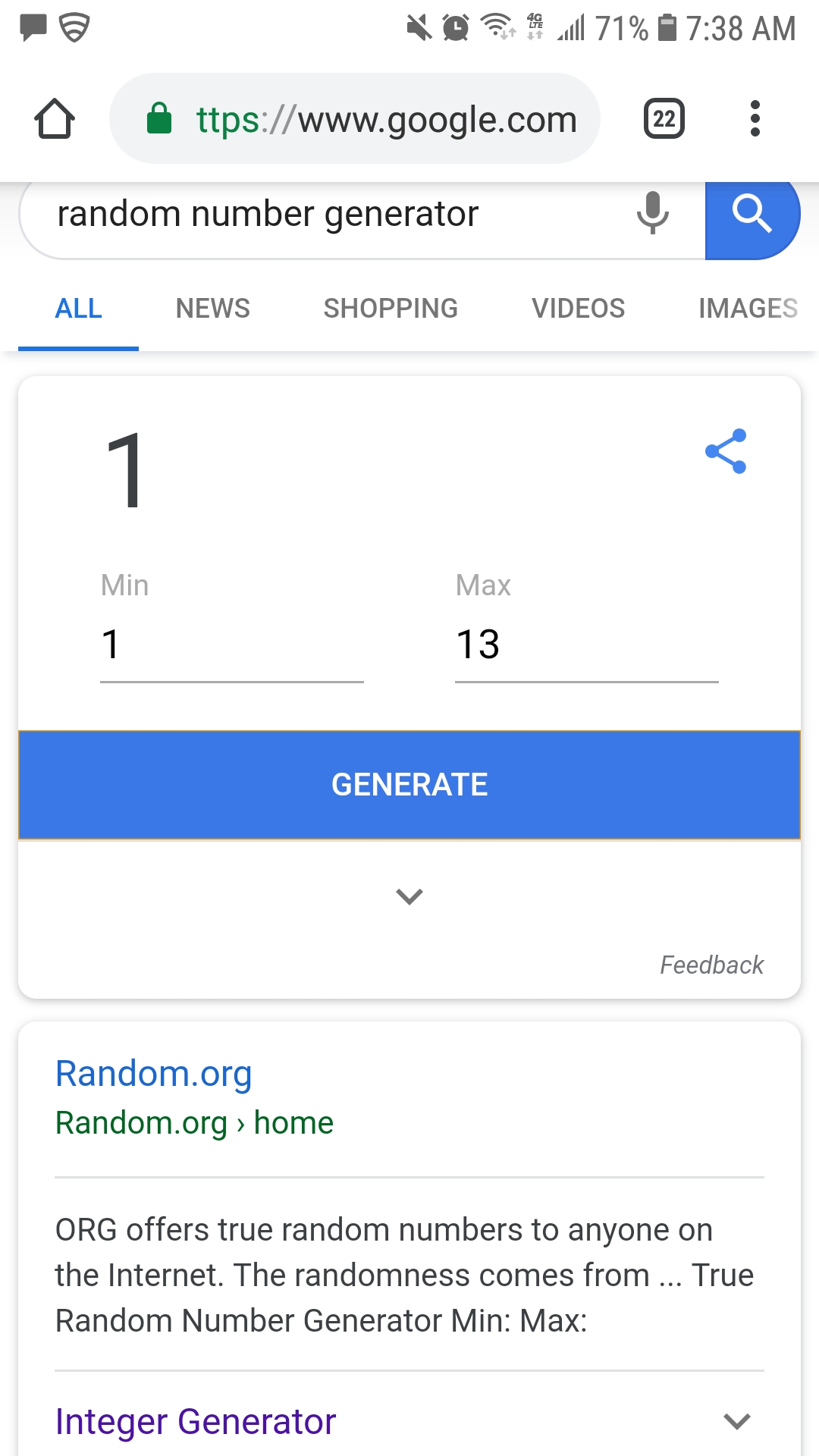Open the tab switcher showing 22 tabs
This screenshot has height=1456, width=819.
pyautogui.click(x=664, y=119)
